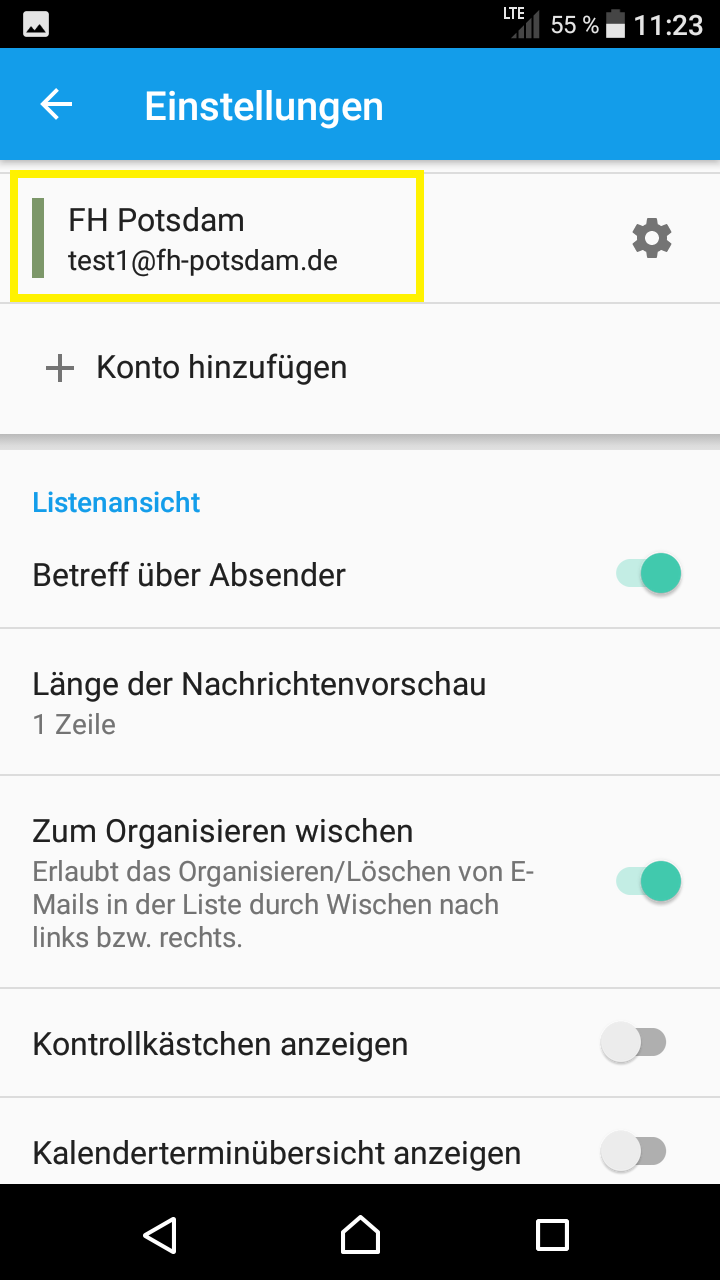
Task: Enable Kalenderterminübersicht anzeigen
Action: [634, 1152]
